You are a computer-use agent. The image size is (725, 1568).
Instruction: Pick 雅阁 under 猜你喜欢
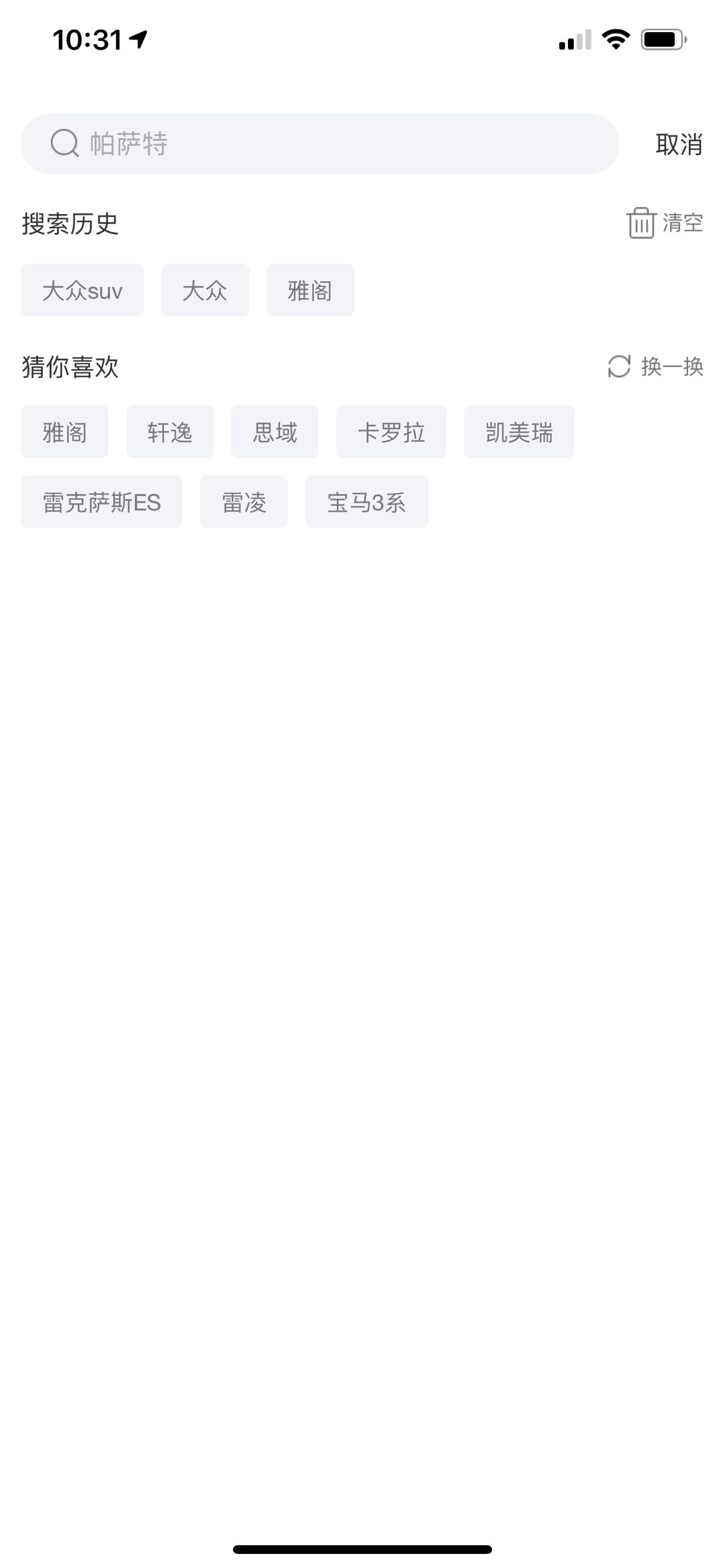[x=64, y=432]
